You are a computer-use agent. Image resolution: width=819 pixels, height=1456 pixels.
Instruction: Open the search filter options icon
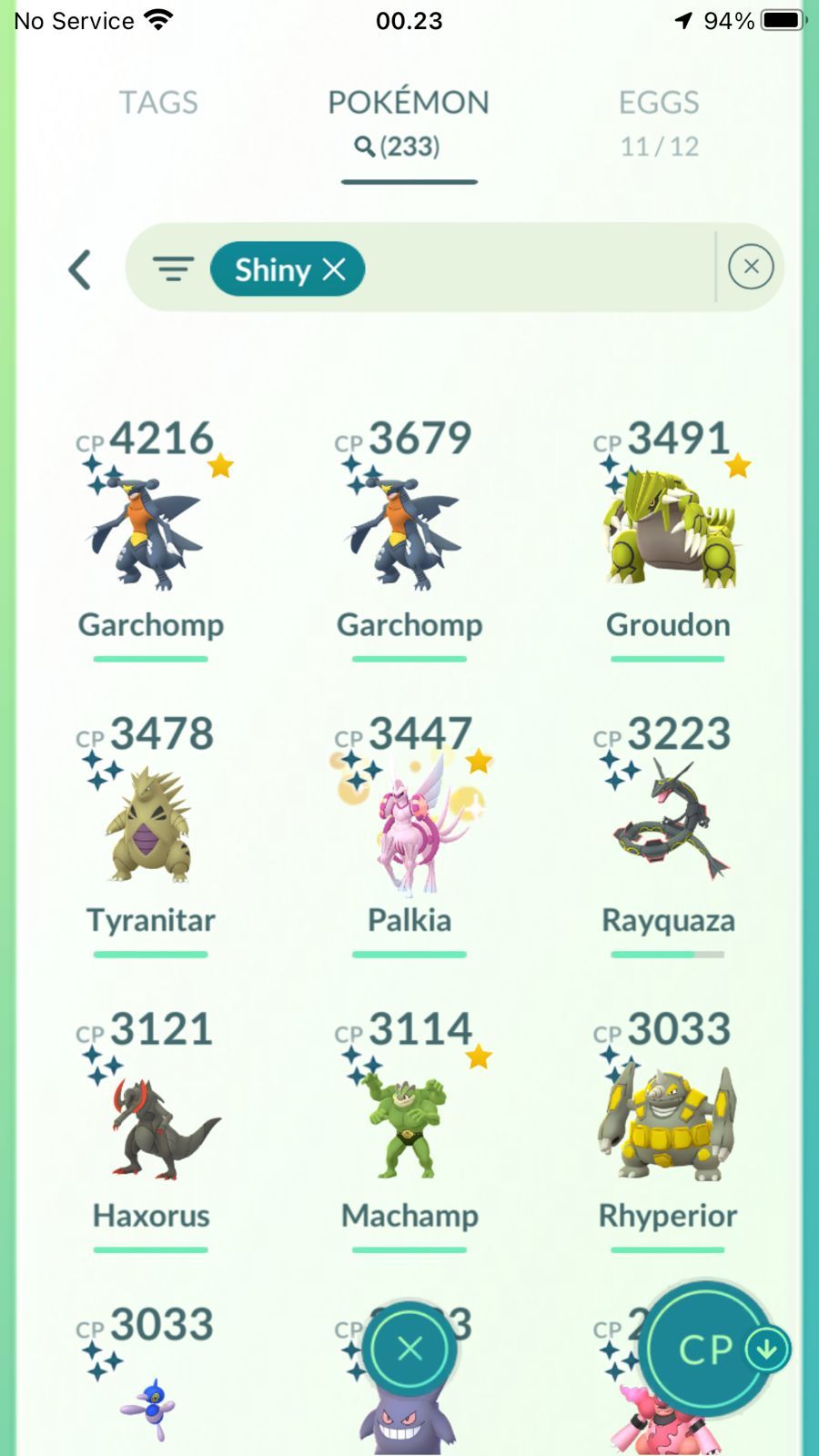click(173, 268)
